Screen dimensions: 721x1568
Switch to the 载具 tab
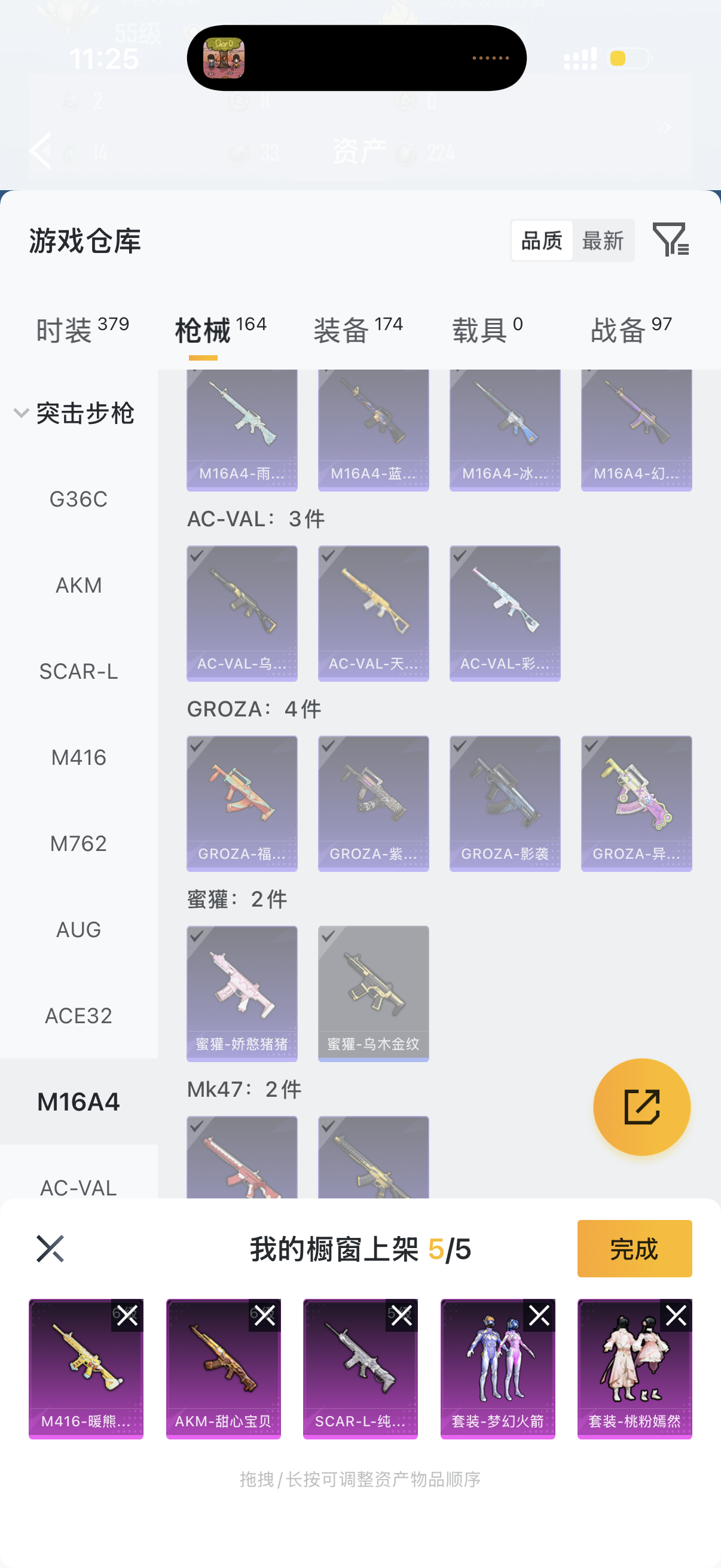click(x=487, y=330)
